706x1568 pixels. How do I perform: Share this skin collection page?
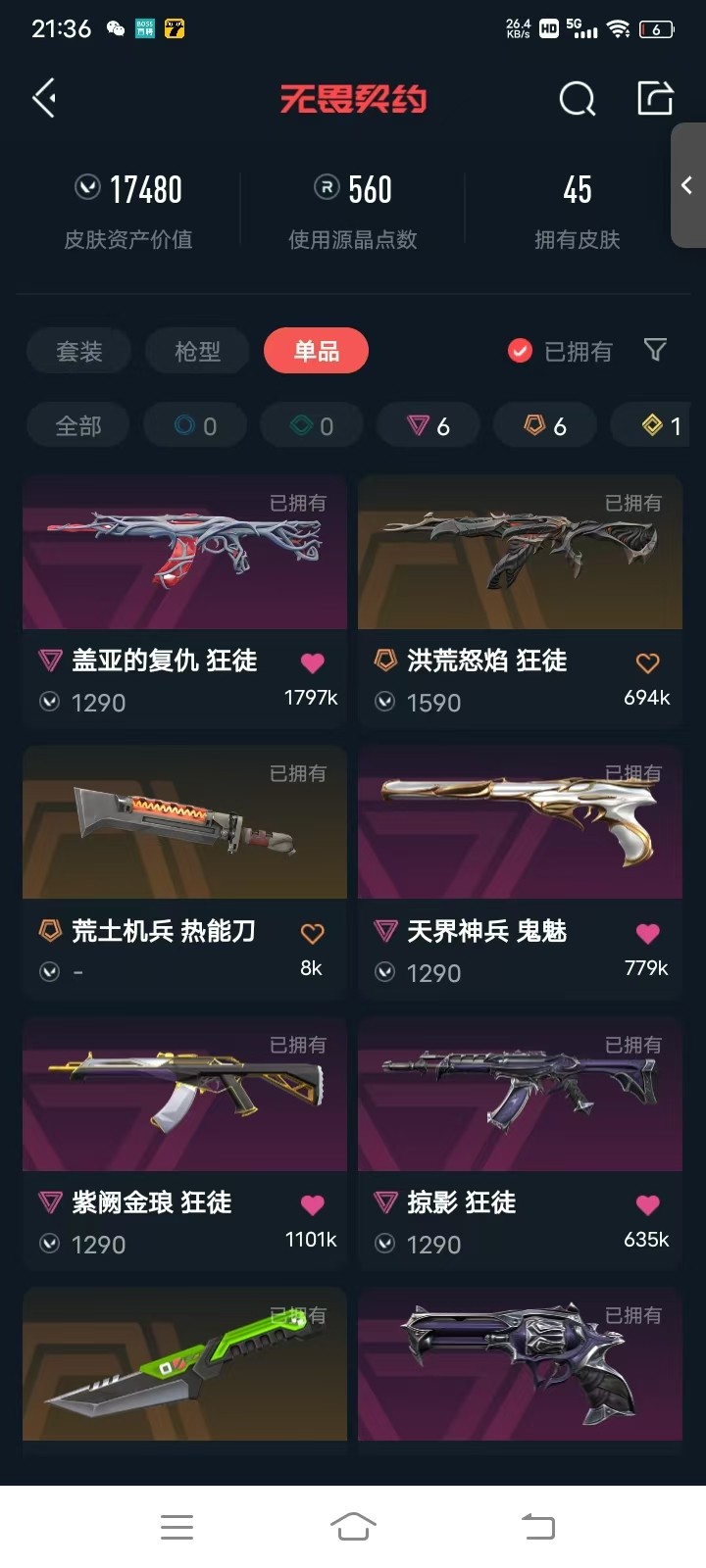(x=655, y=98)
